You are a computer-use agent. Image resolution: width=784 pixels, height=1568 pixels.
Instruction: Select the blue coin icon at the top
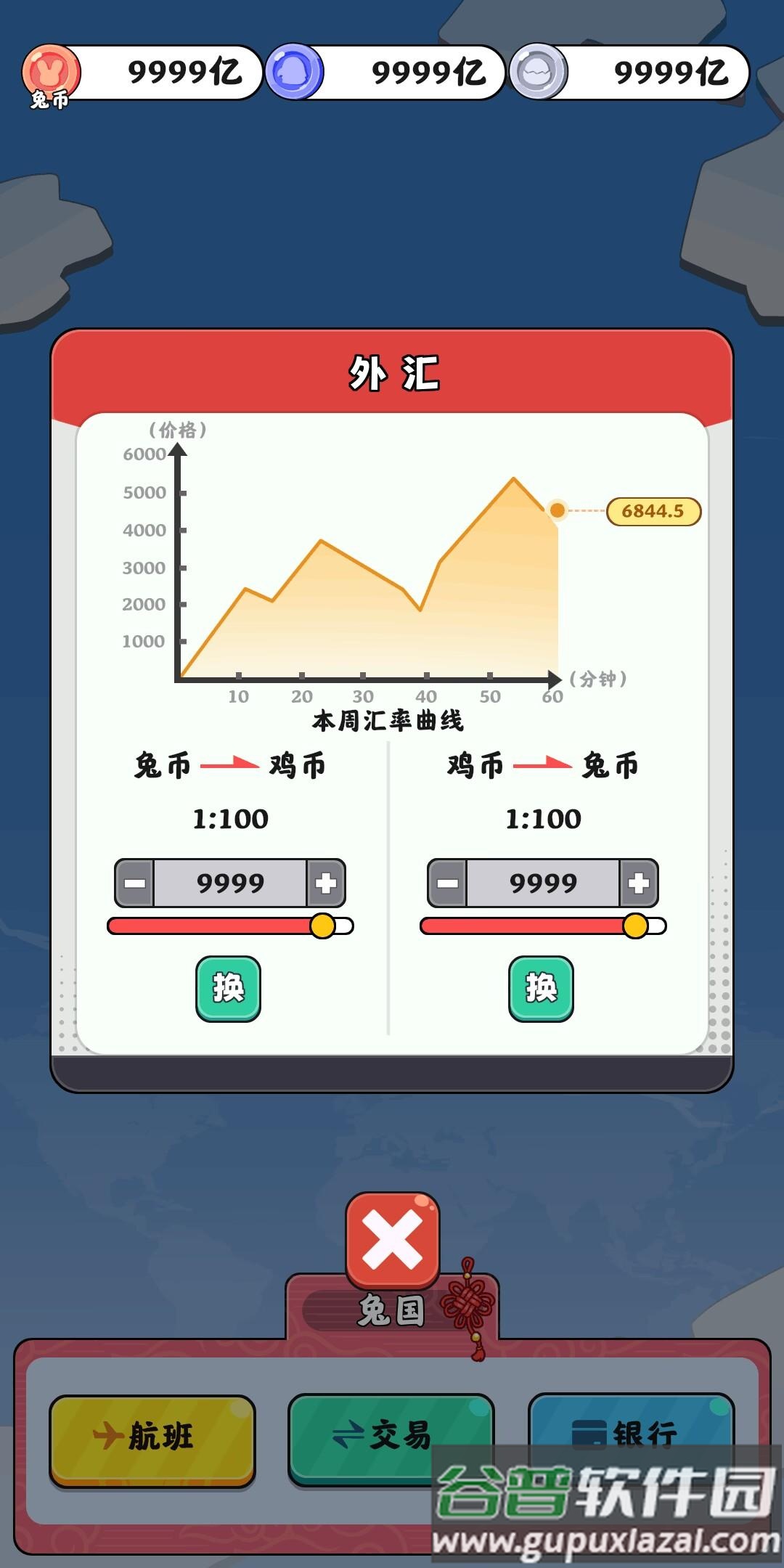tap(293, 70)
